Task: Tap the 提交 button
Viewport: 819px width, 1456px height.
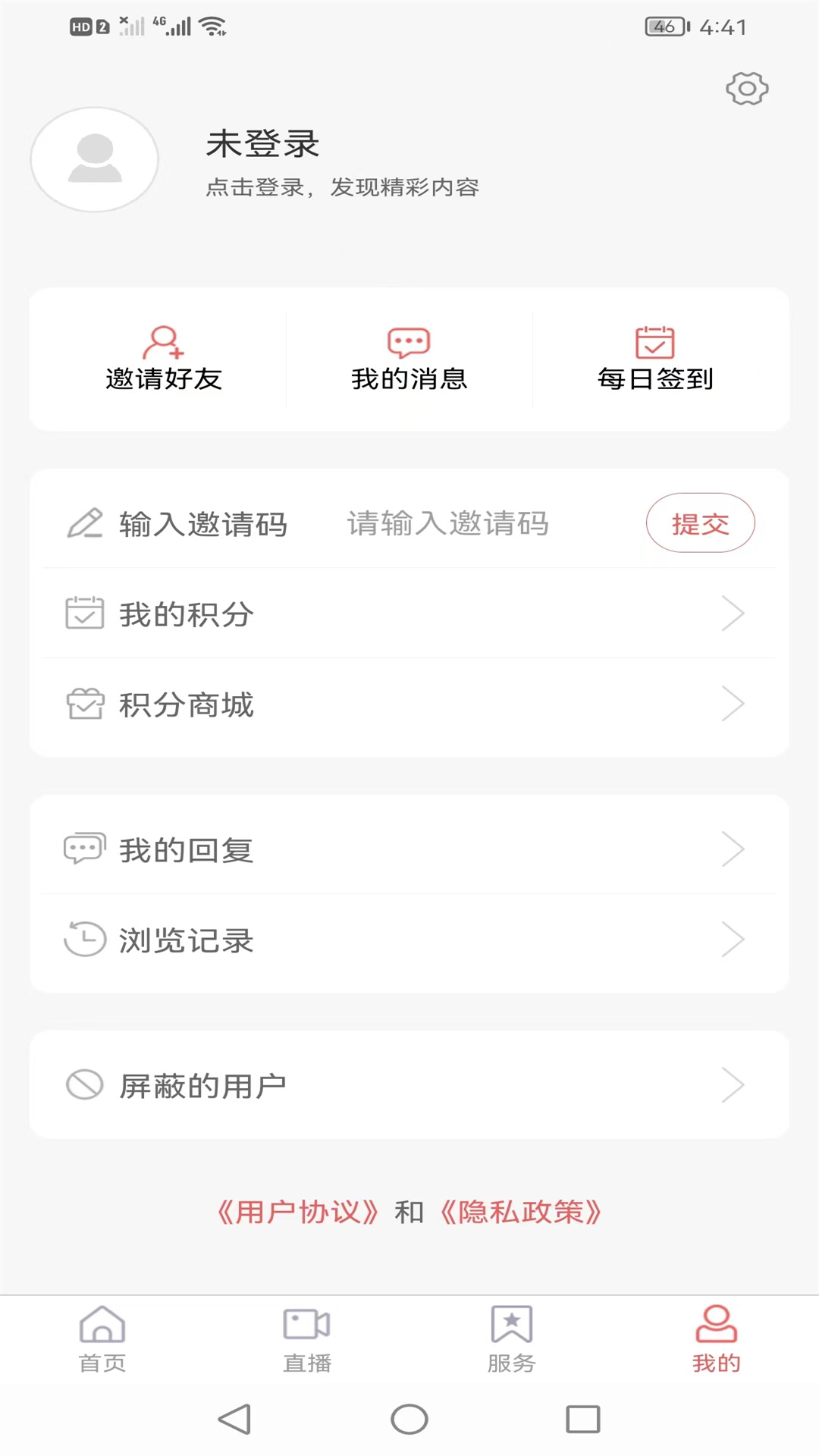Action: pos(700,523)
